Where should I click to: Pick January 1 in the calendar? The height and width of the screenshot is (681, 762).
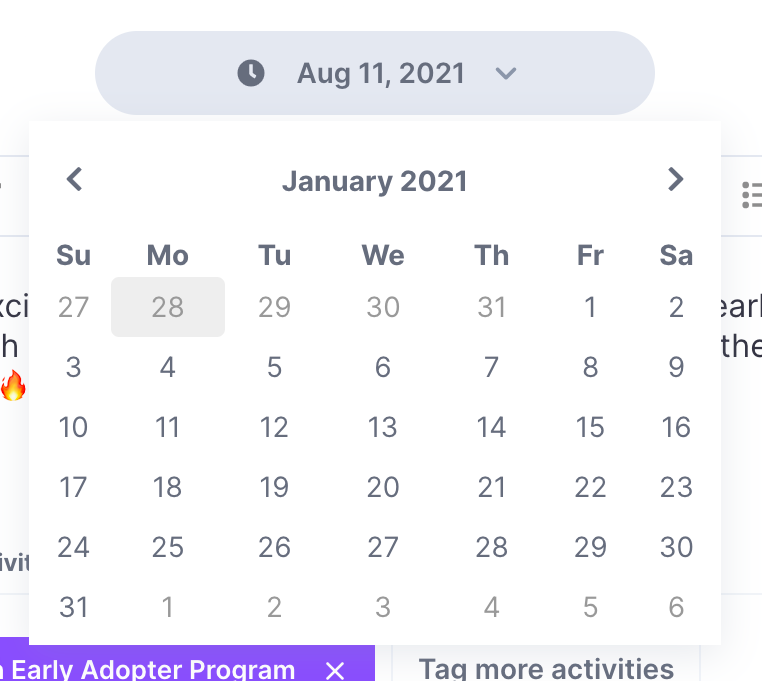(x=590, y=307)
